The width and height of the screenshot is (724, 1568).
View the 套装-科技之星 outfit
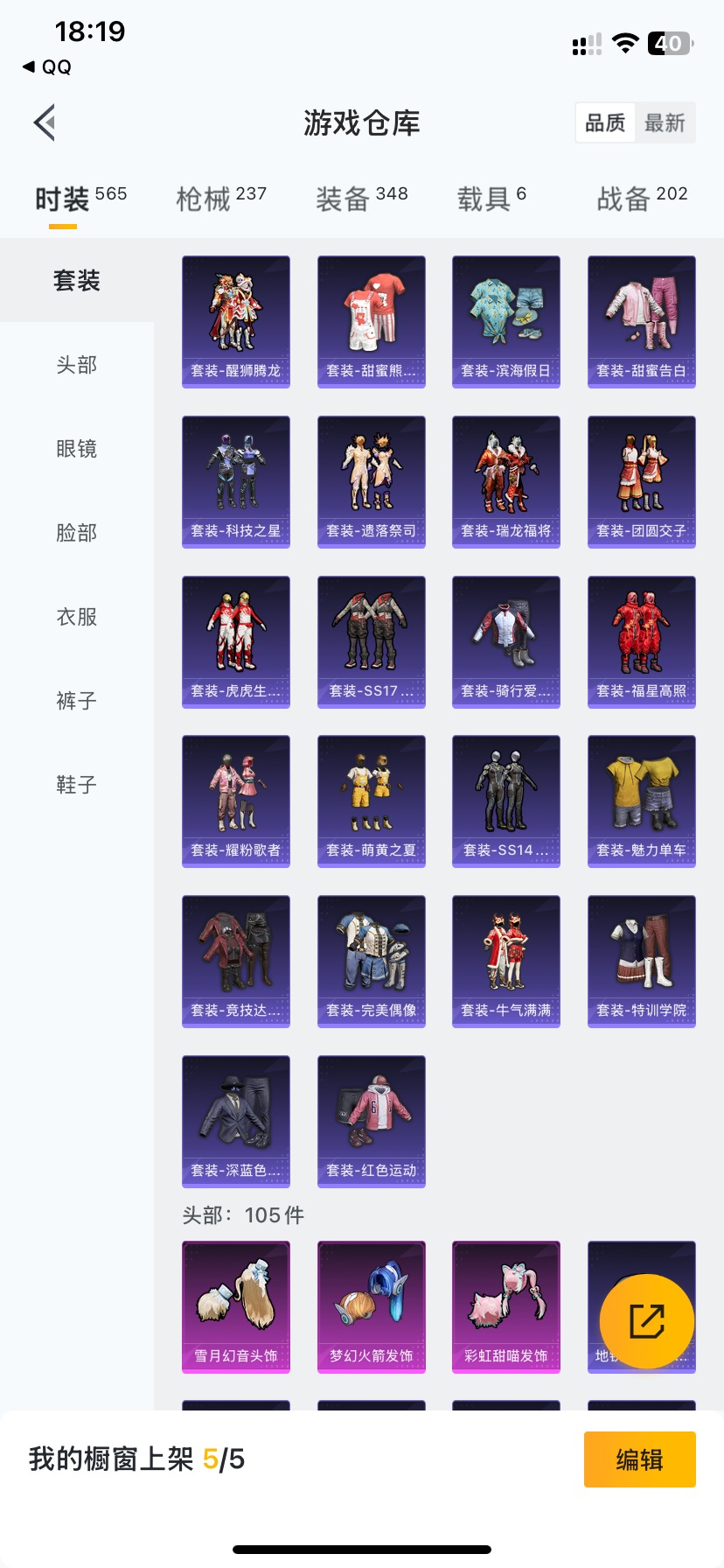coord(236,481)
